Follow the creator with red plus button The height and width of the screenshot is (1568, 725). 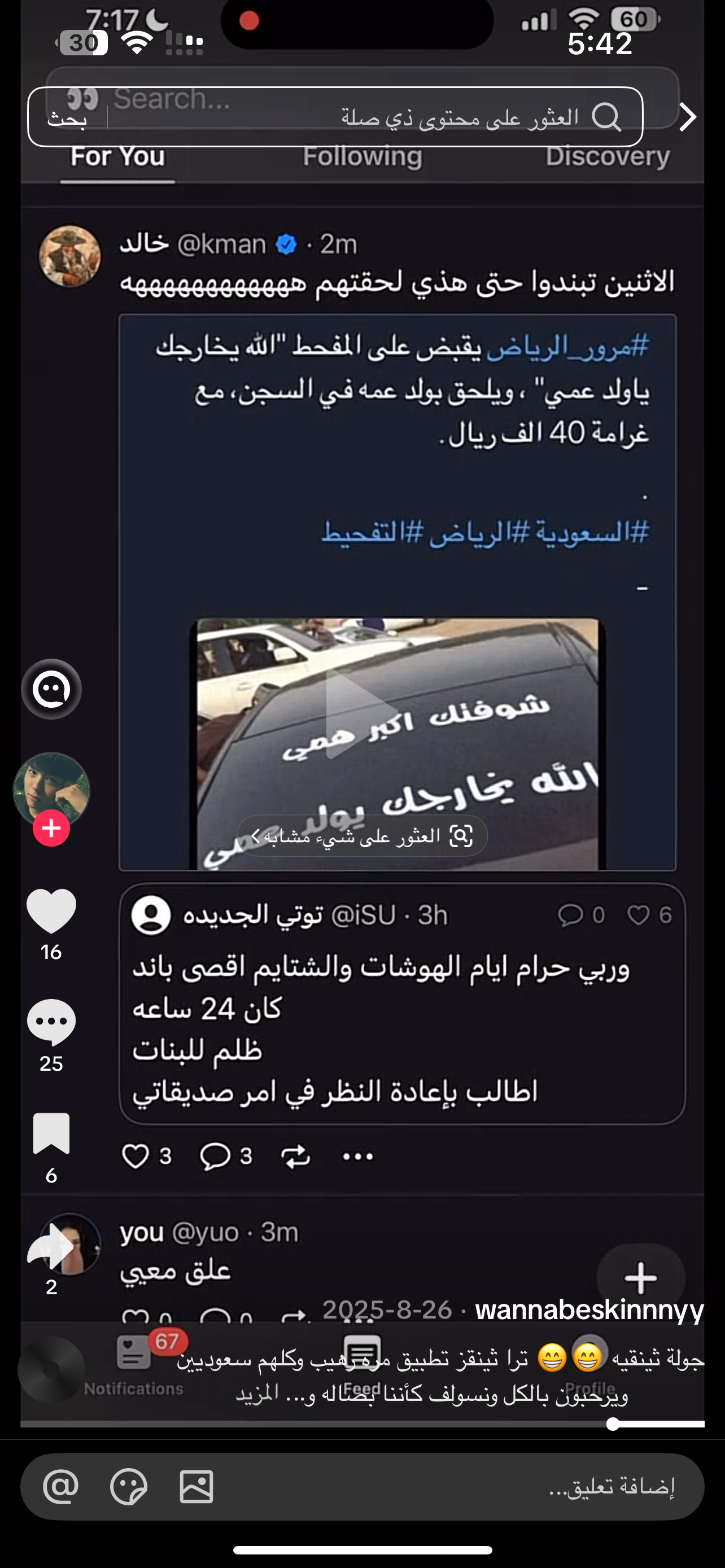click(x=51, y=828)
